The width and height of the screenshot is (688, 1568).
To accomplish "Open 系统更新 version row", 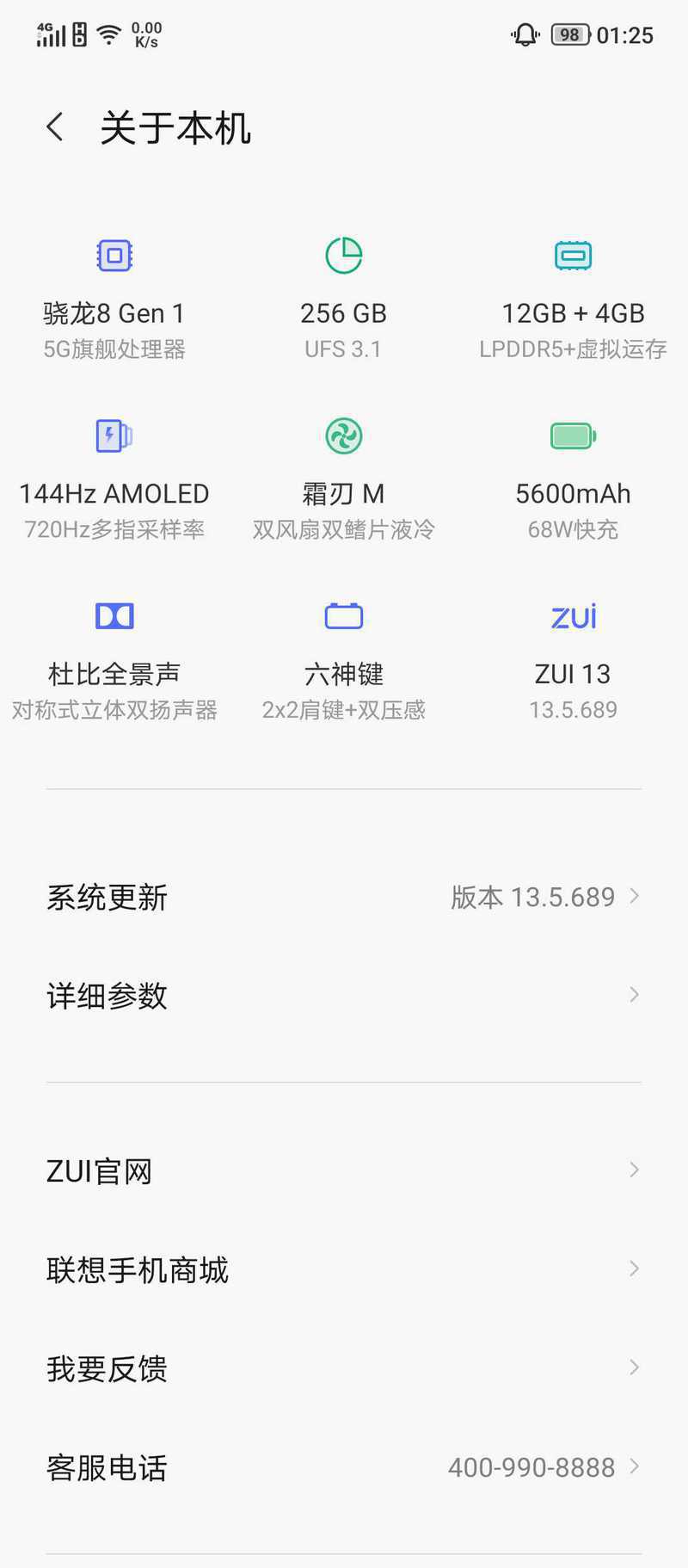I will 344,897.
